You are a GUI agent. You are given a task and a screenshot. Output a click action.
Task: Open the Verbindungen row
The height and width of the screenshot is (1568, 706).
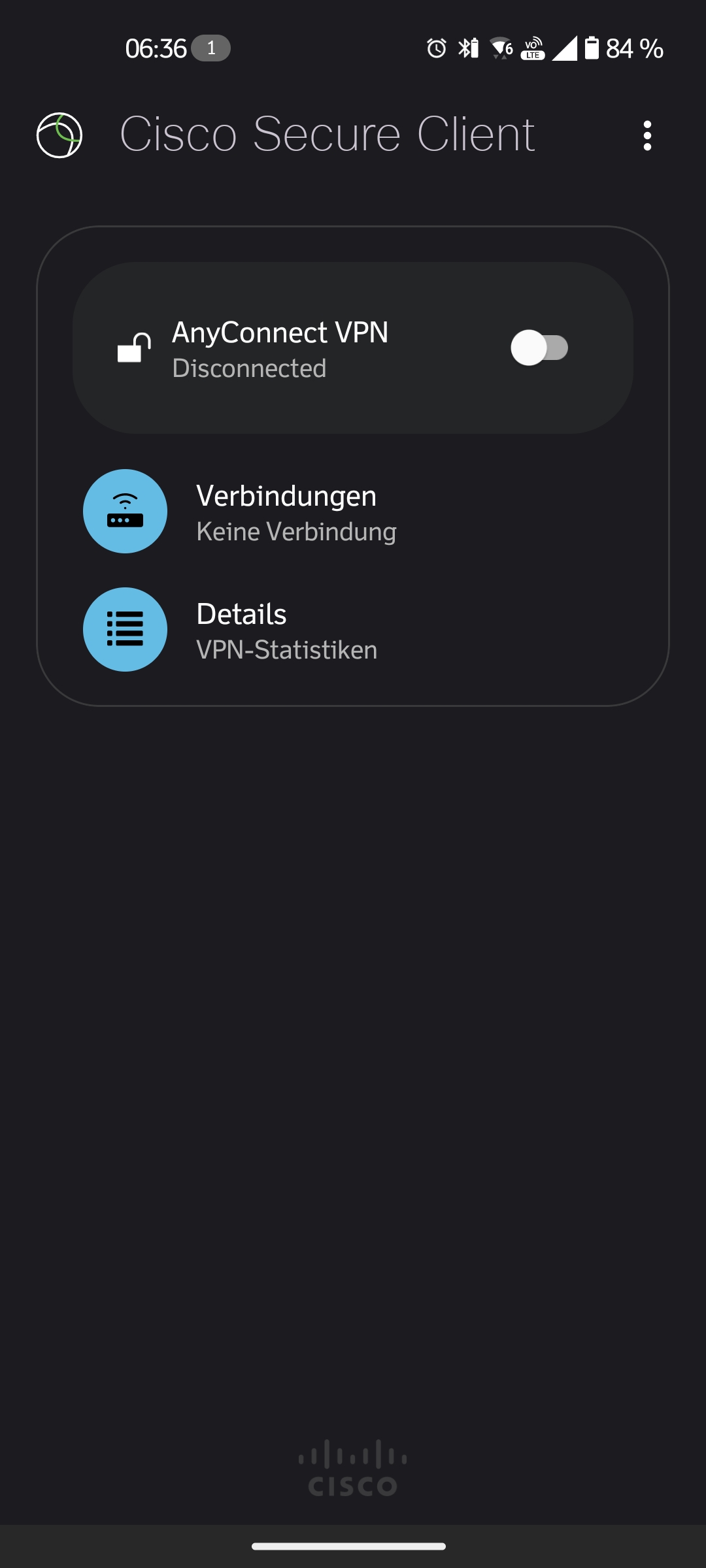288,512
